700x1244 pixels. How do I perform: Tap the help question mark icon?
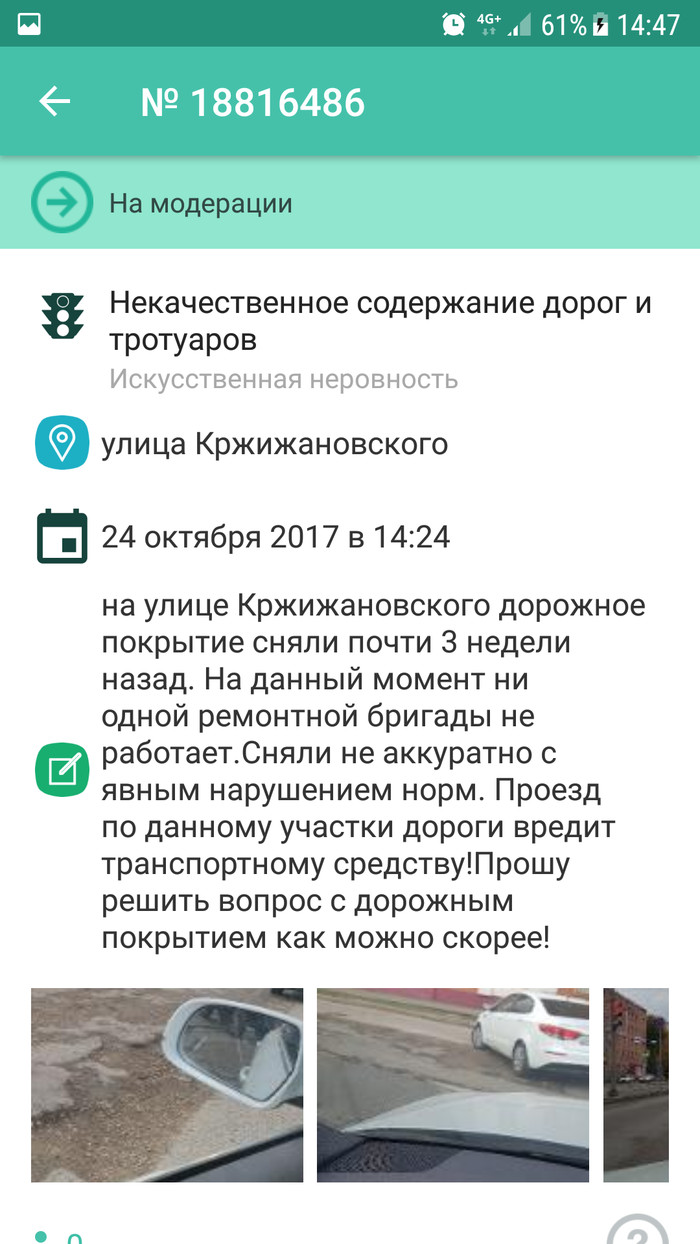pyautogui.click(x=638, y=1233)
